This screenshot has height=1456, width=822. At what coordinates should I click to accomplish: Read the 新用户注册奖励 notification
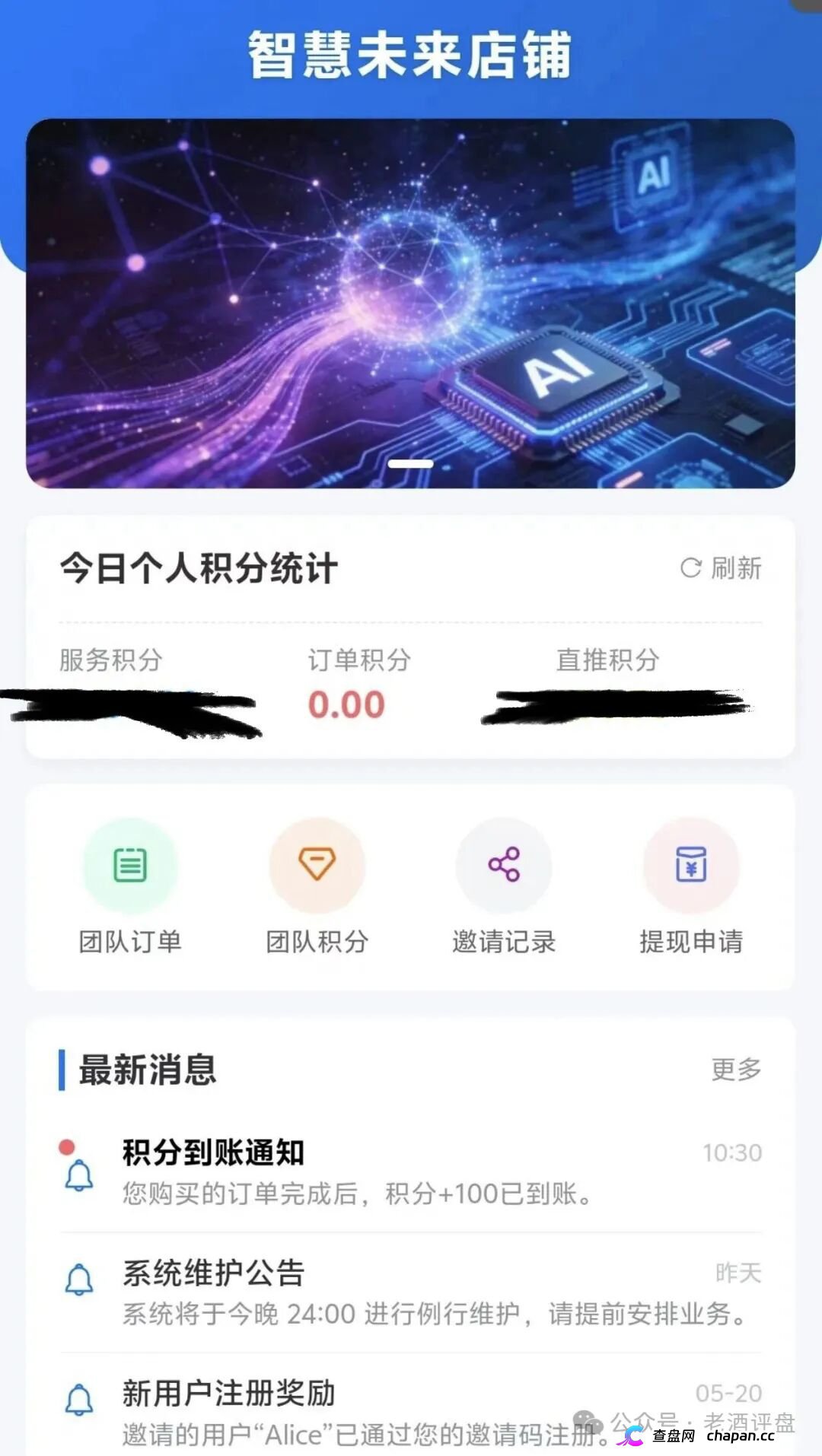pos(228,1394)
